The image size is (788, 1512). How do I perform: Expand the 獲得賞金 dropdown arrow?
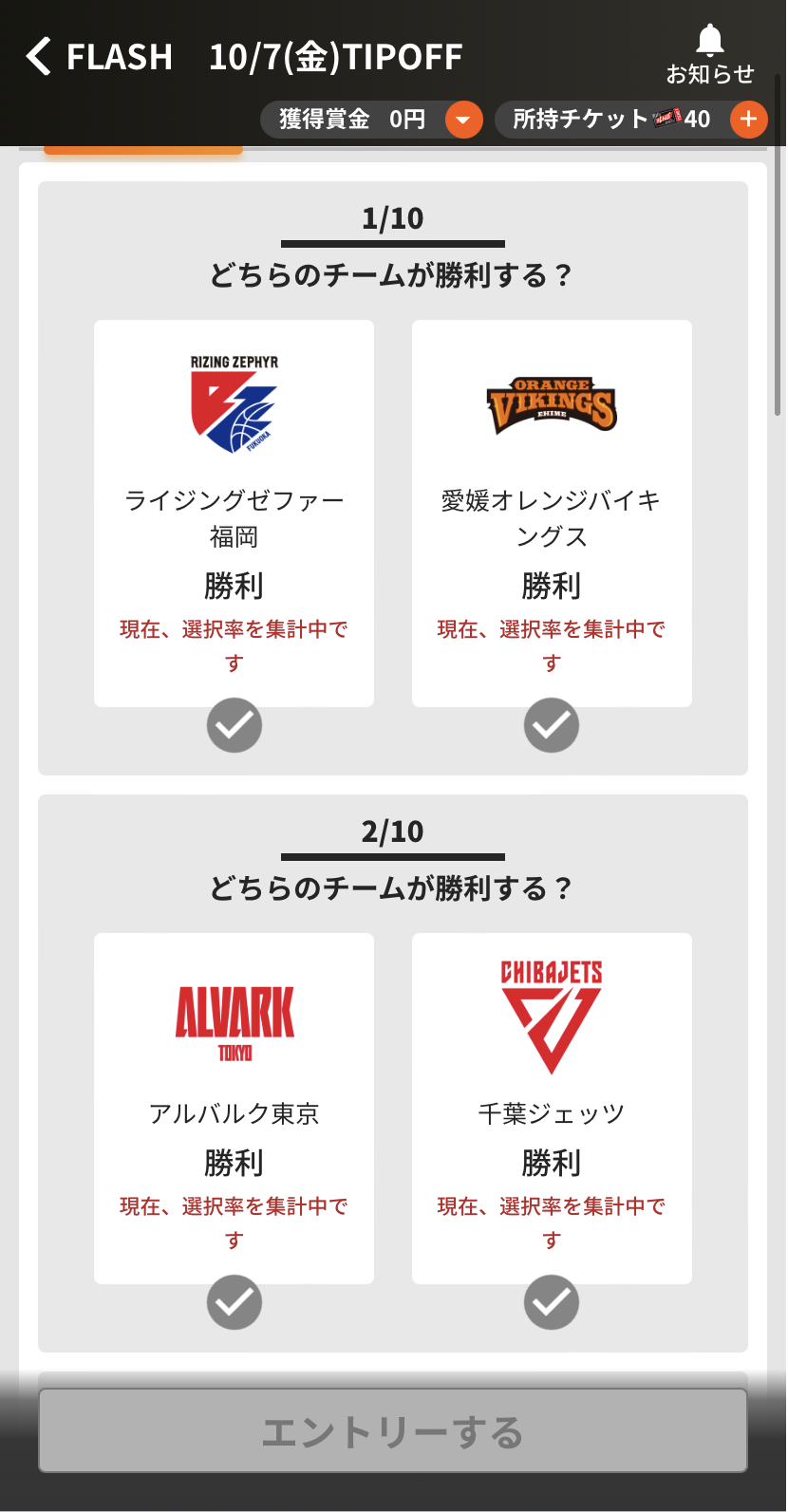[463, 120]
